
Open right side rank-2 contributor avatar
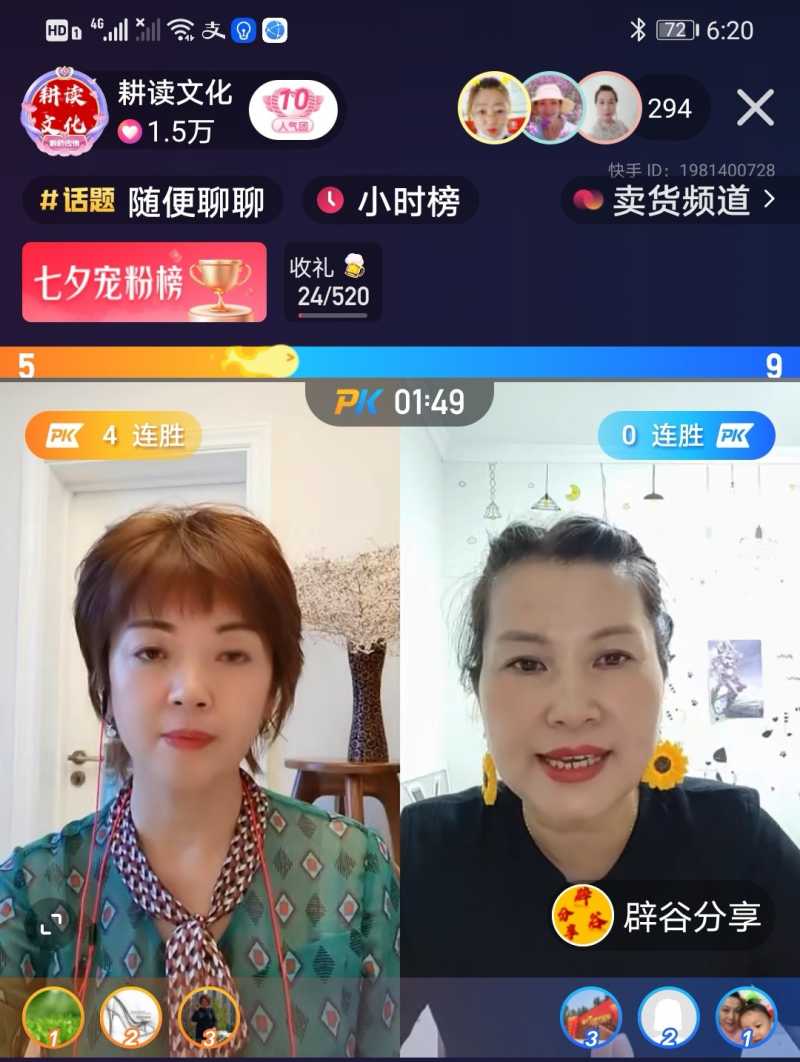668,1017
